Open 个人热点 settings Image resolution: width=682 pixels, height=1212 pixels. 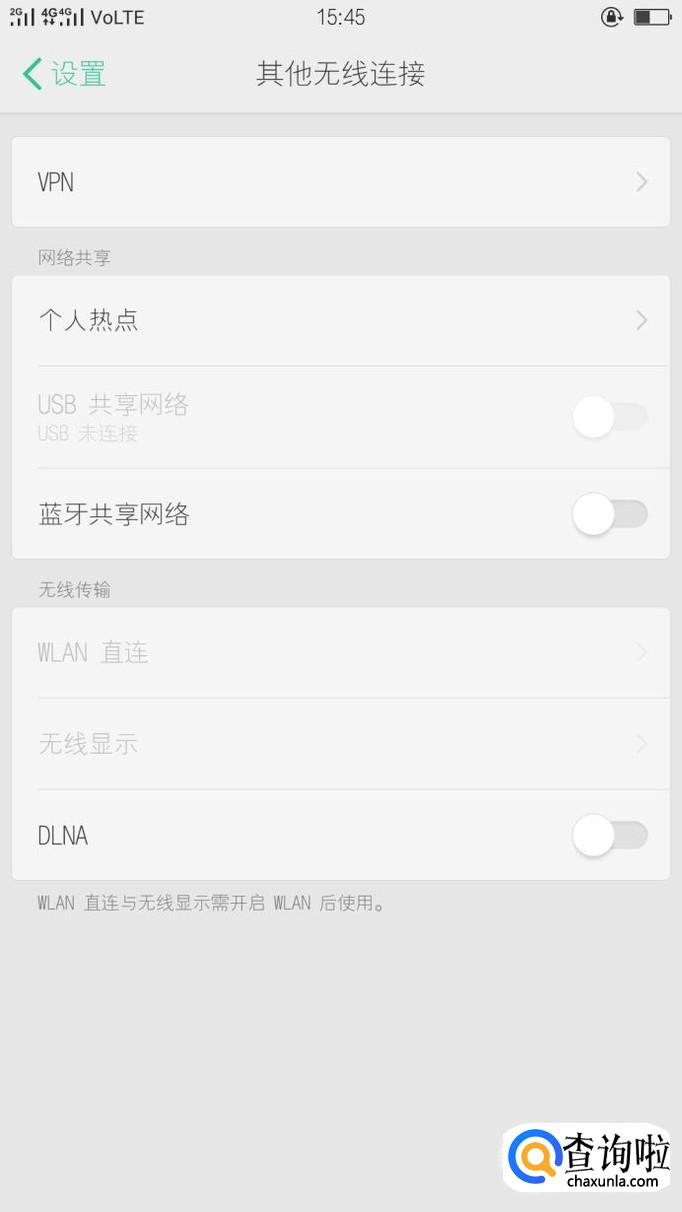point(340,320)
